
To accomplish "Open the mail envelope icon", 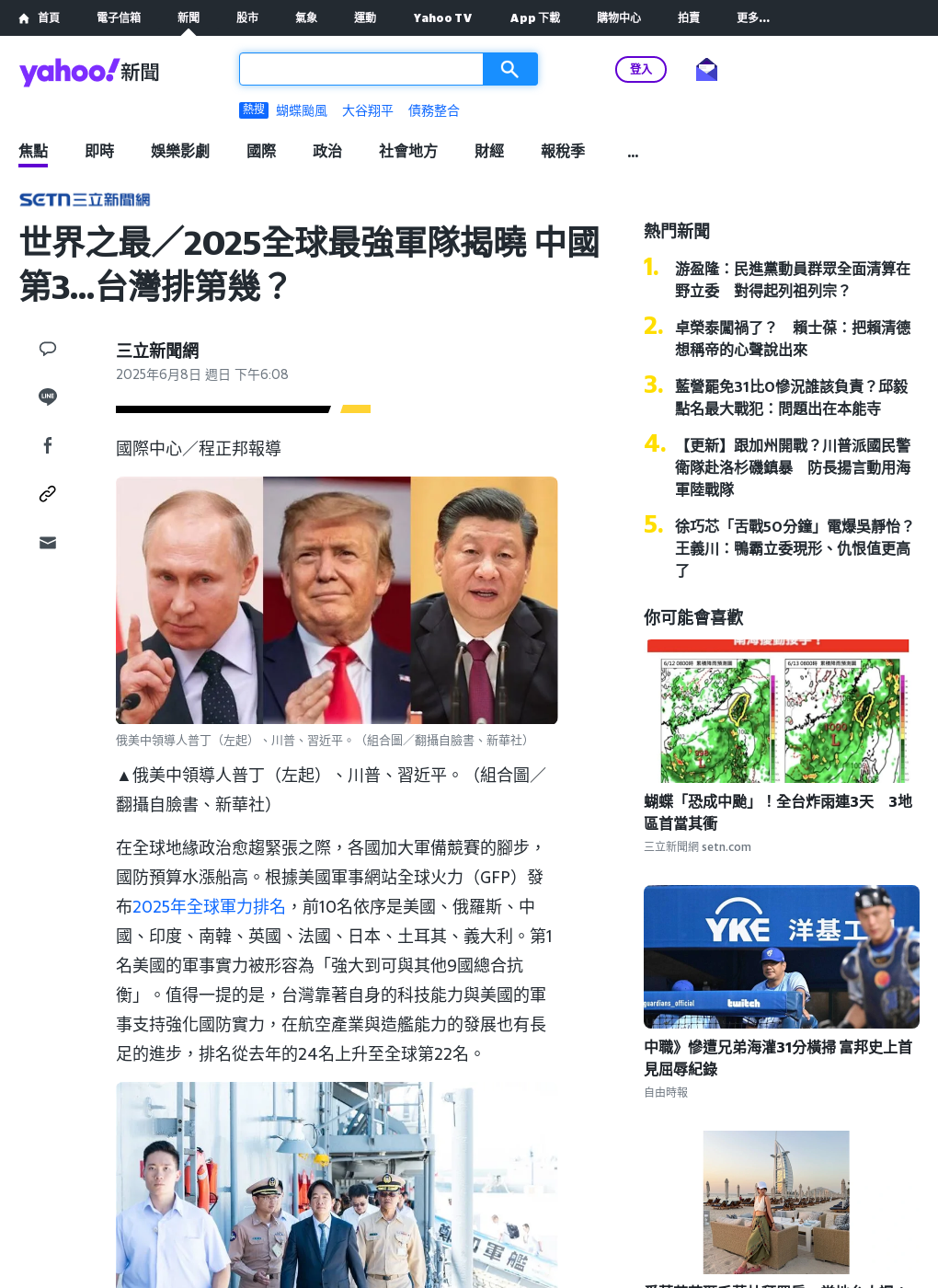I will pos(706,69).
